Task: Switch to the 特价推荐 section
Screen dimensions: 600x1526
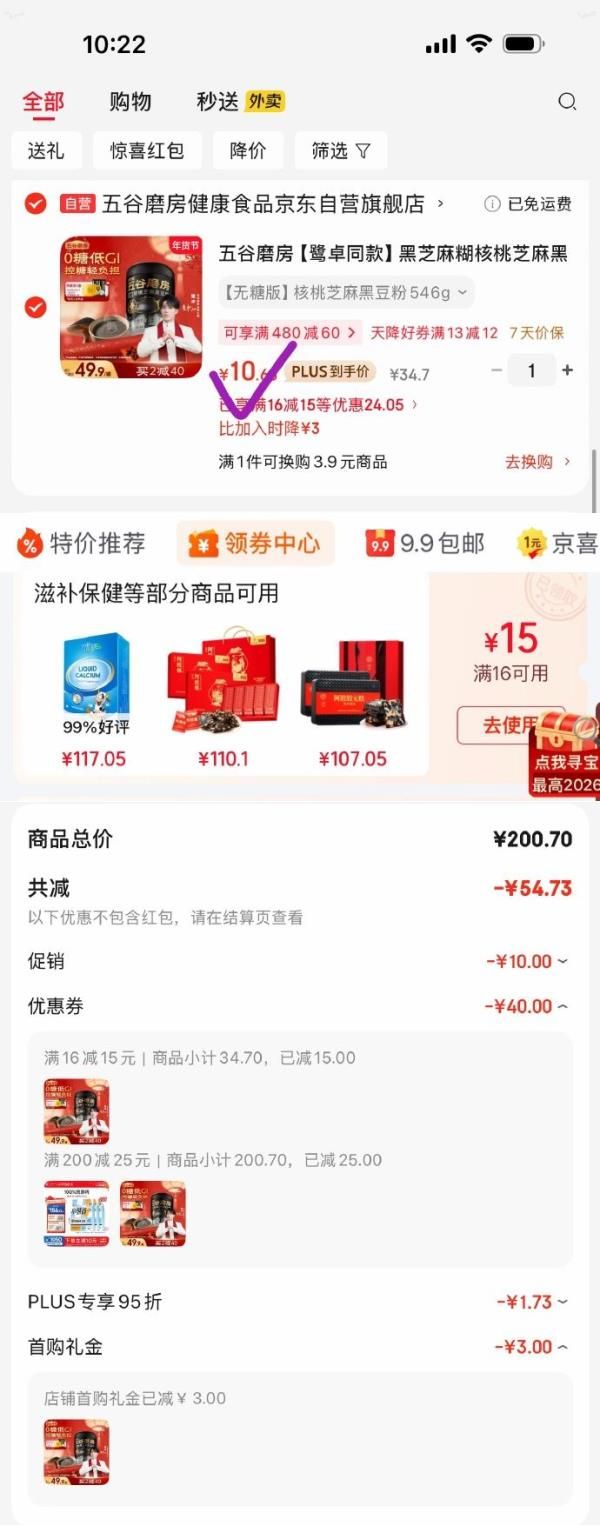Action: [x=84, y=543]
